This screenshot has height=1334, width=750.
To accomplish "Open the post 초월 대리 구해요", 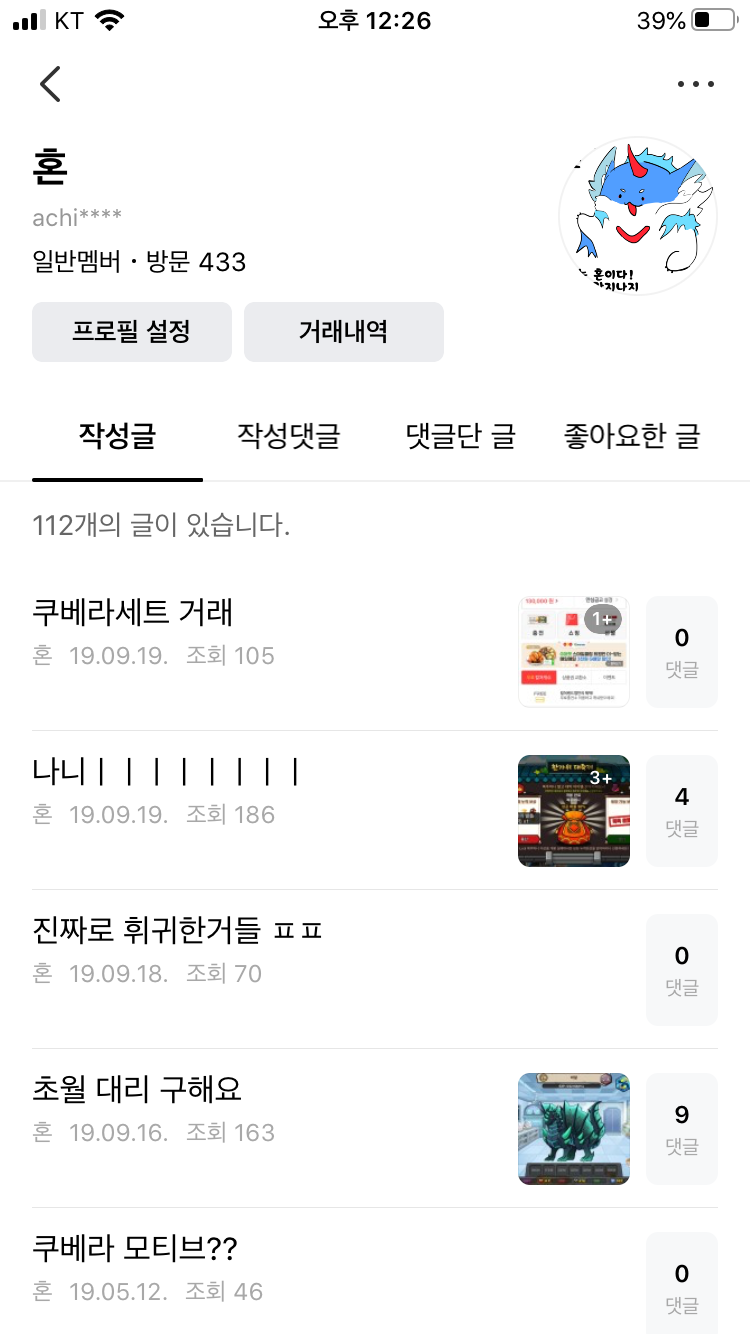I will [137, 1089].
